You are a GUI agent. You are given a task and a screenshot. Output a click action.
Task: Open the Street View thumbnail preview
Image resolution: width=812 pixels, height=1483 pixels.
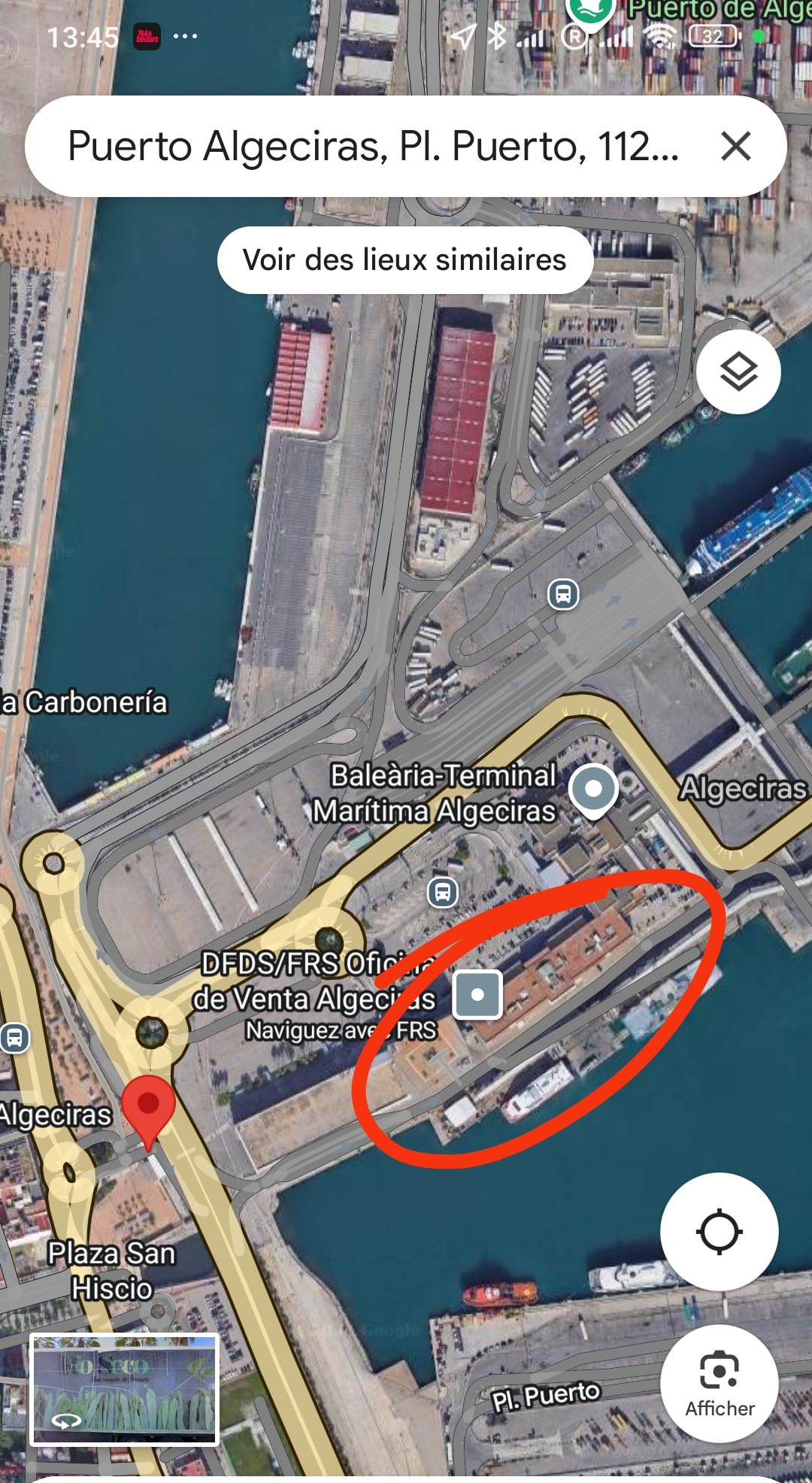tap(124, 1390)
